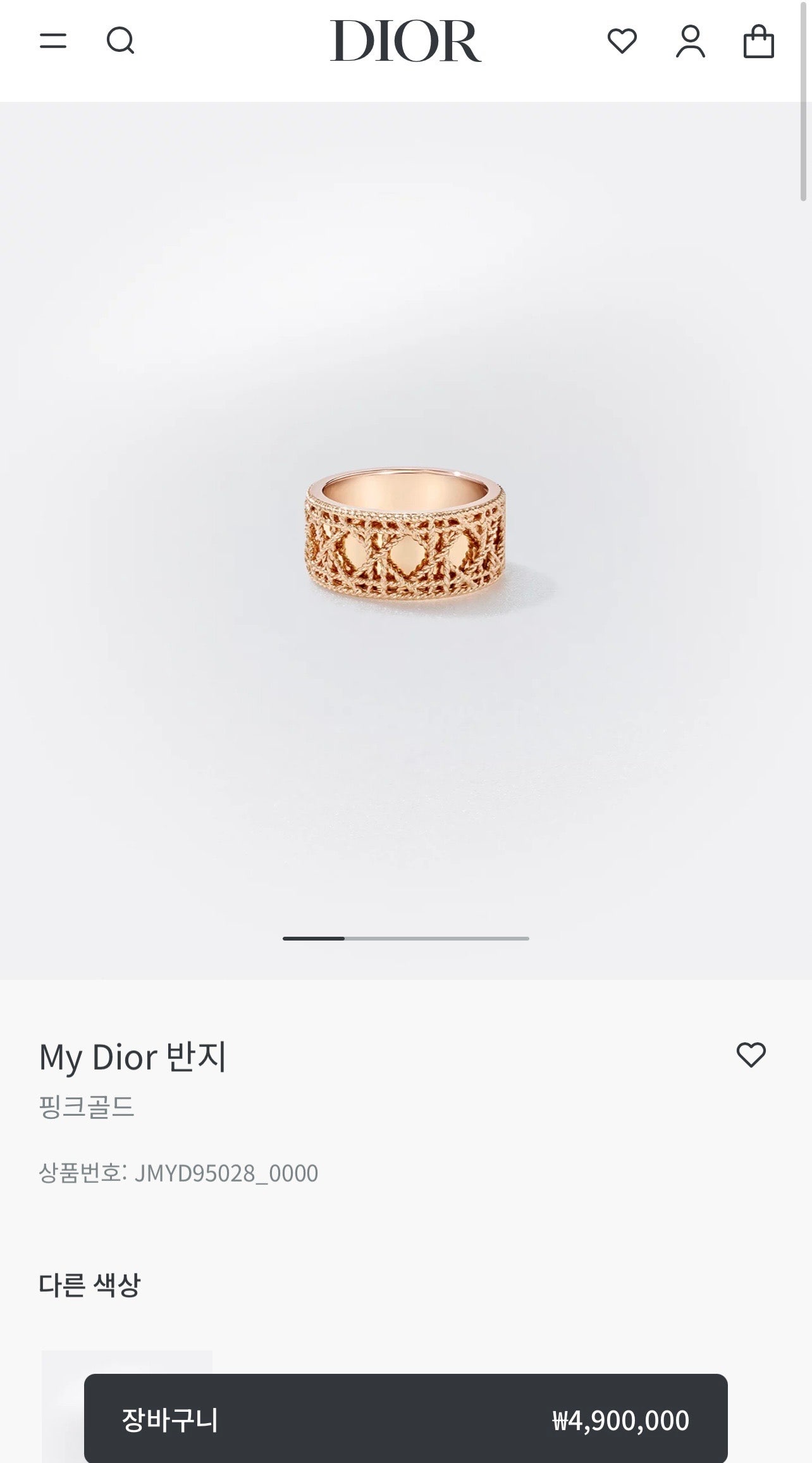
Task: Add My Dior 반지 to wishlist
Action: (751, 1054)
